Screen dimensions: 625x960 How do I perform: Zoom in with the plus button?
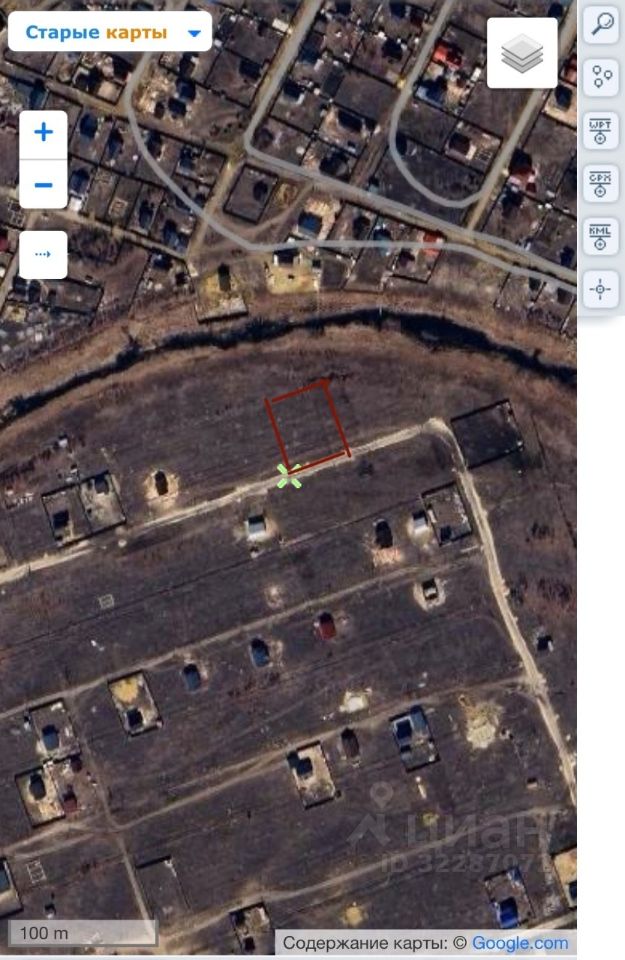pos(43,133)
